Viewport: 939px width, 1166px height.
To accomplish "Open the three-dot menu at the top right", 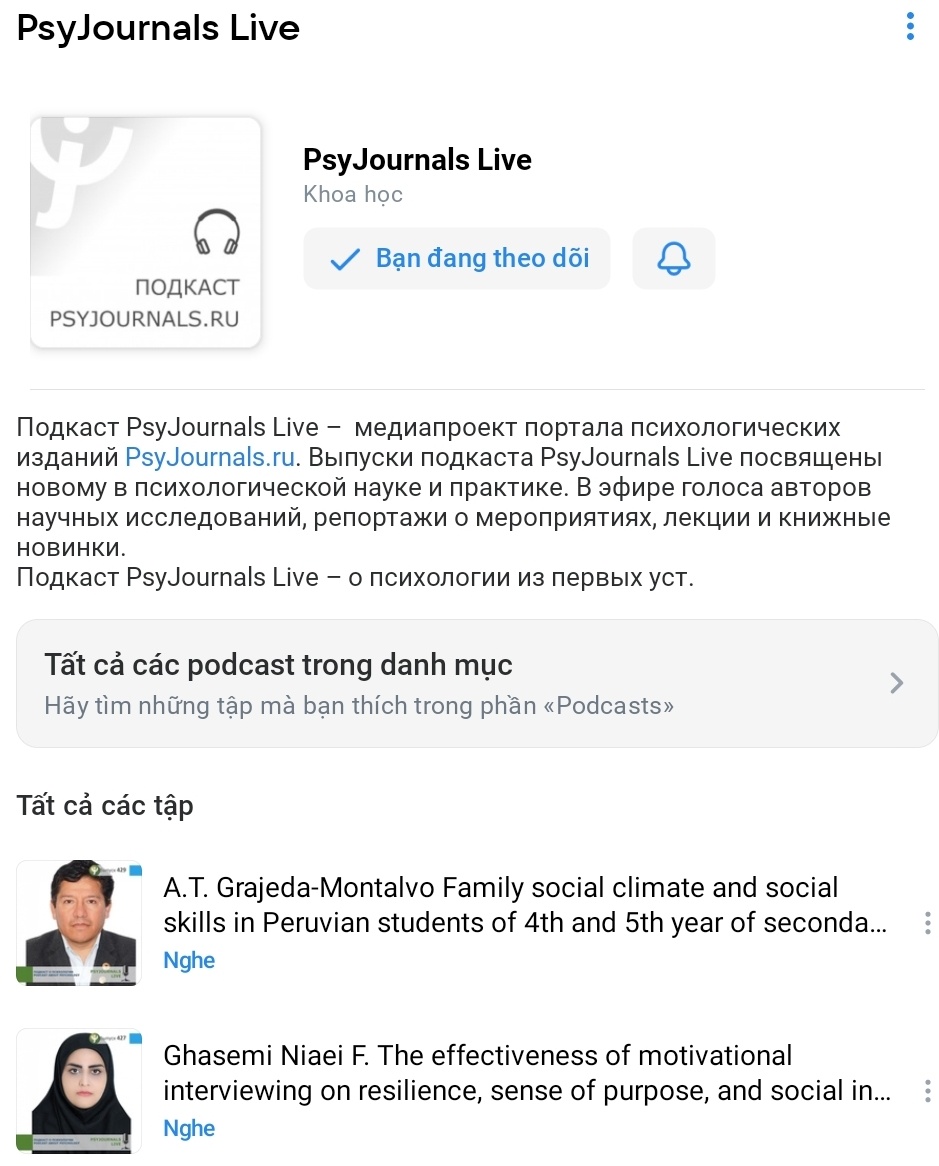I will [x=909, y=27].
